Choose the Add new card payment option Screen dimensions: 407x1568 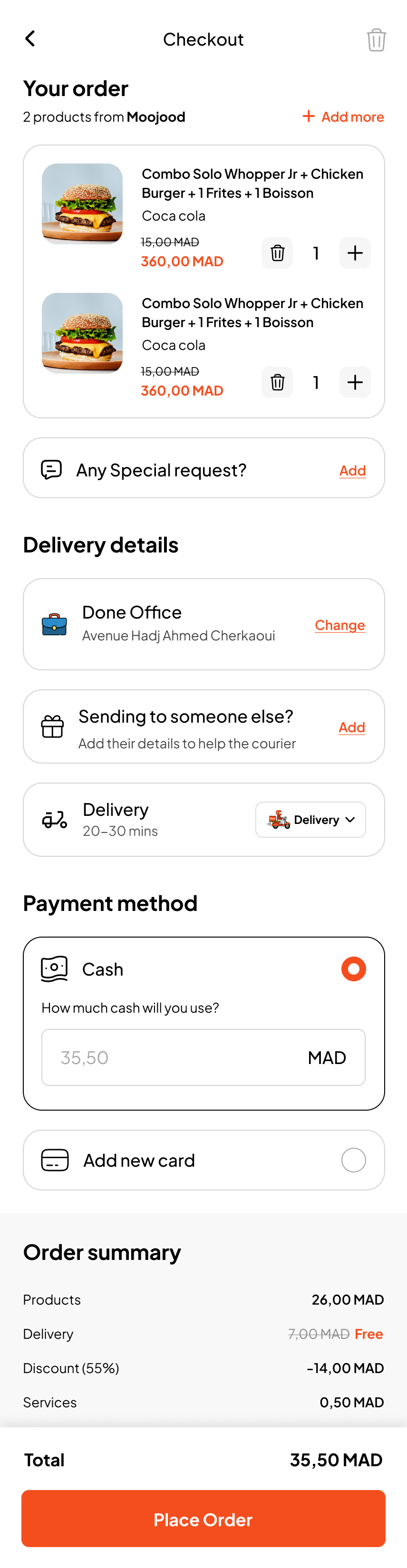[x=353, y=1160]
